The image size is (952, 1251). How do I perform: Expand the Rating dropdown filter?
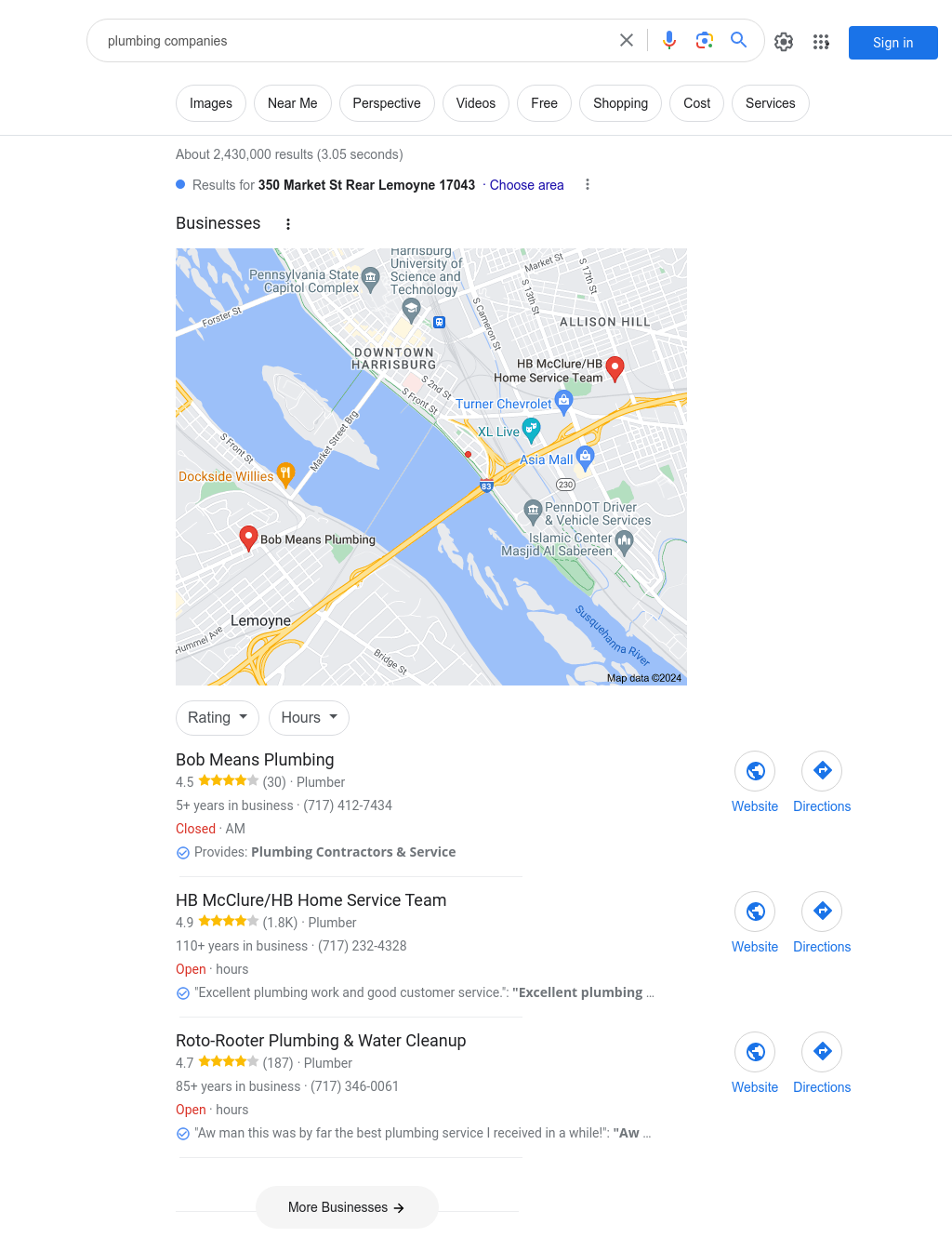218,718
